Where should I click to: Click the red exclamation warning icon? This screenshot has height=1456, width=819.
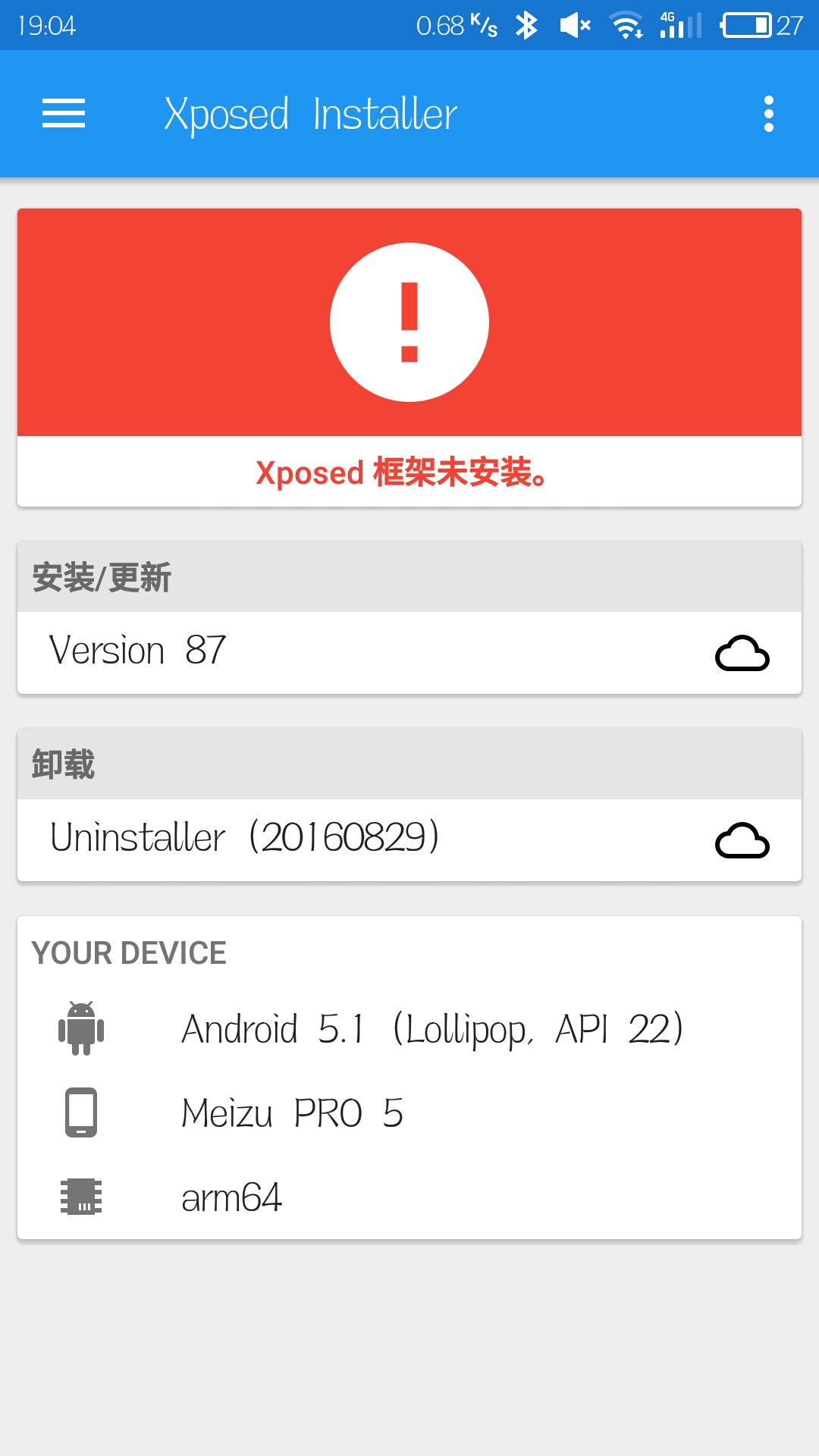[409, 321]
